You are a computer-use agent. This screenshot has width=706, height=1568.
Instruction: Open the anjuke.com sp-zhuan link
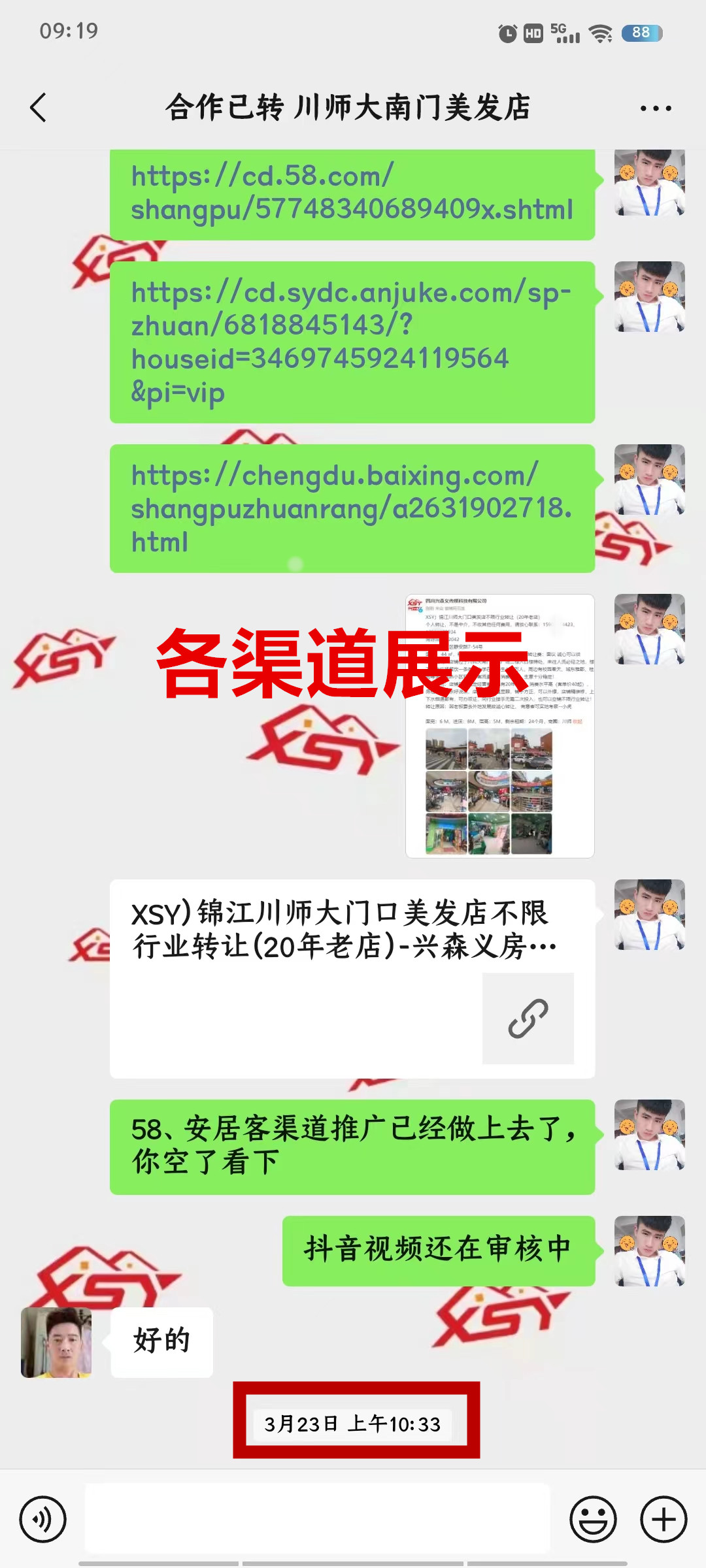[x=352, y=342]
